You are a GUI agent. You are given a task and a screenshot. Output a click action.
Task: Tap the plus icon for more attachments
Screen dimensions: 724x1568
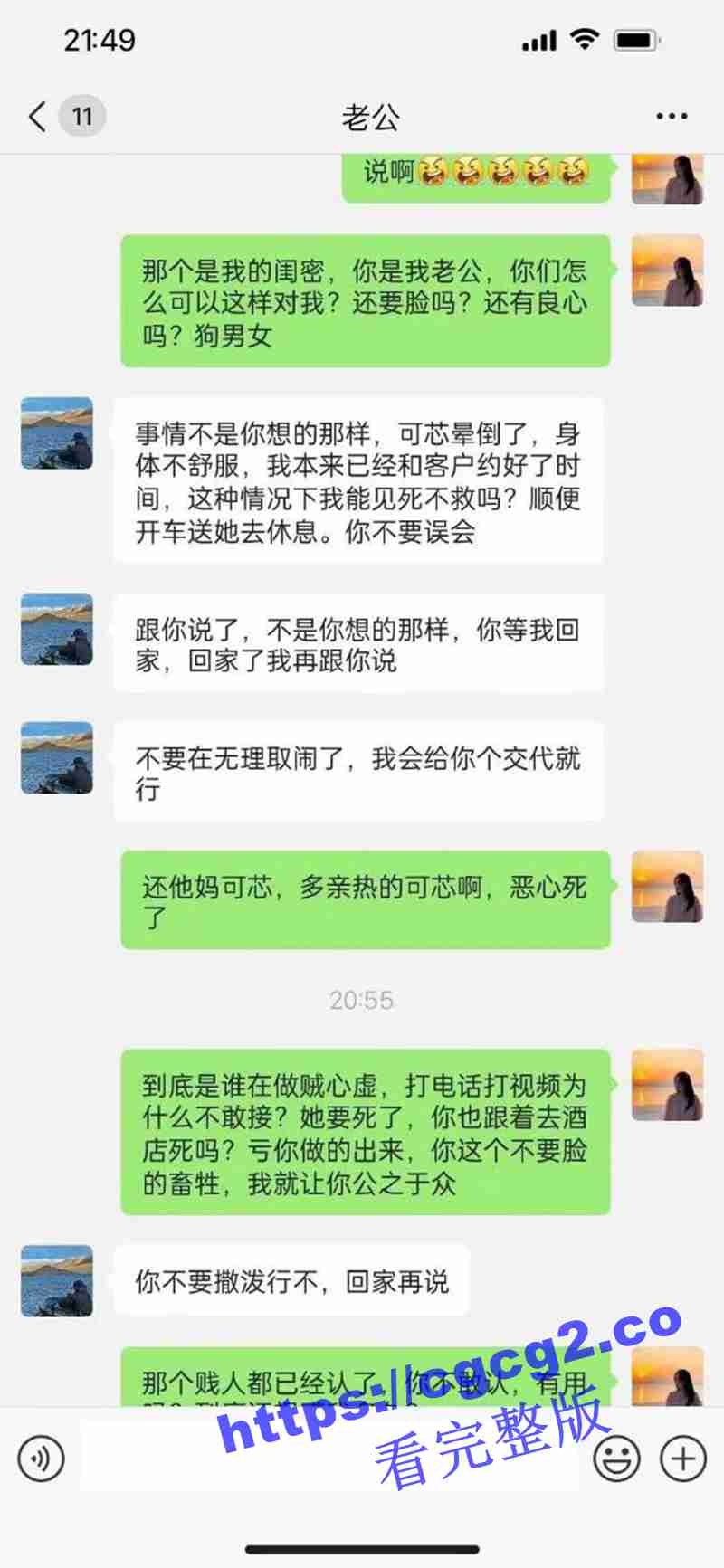[681, 1458]
